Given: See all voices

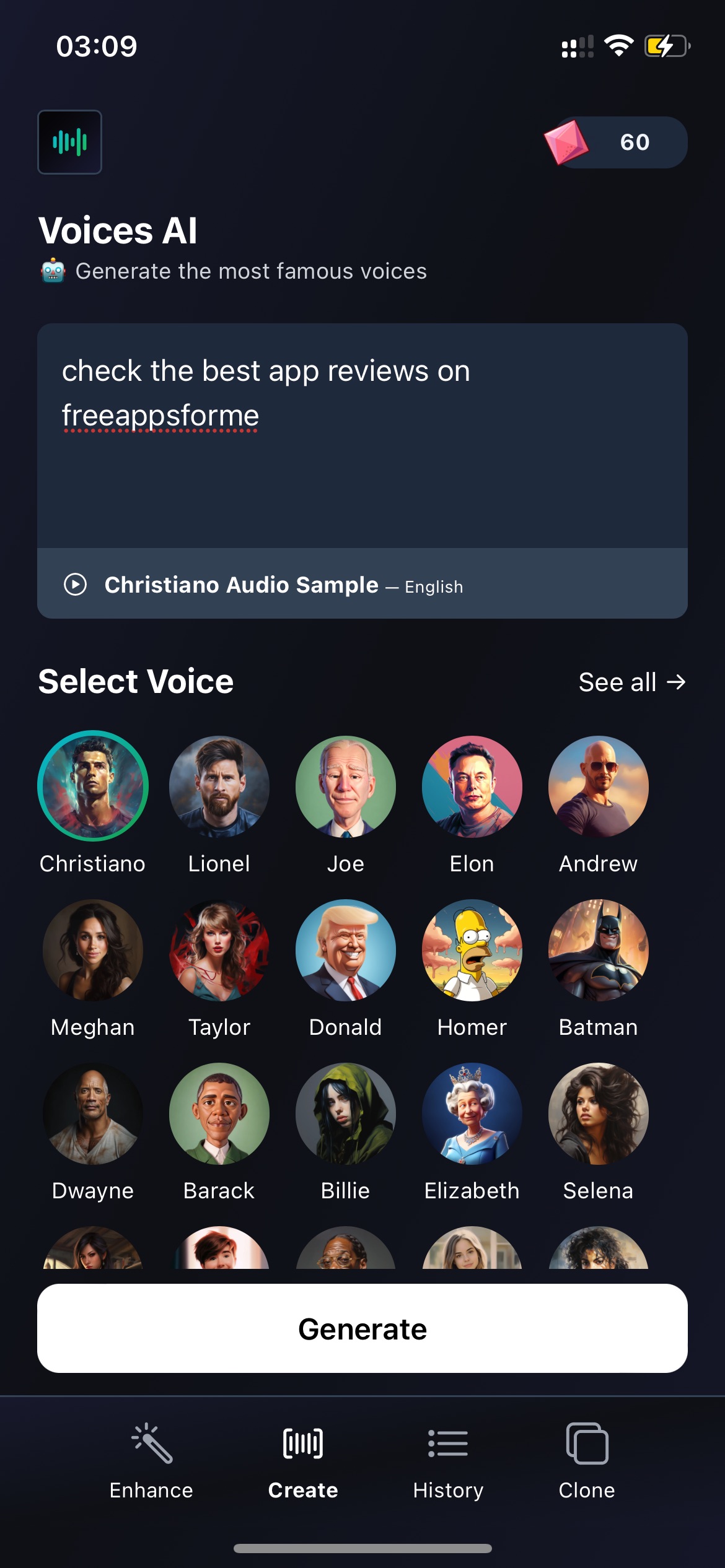Looking at the screenshot, I should (632, 682).
